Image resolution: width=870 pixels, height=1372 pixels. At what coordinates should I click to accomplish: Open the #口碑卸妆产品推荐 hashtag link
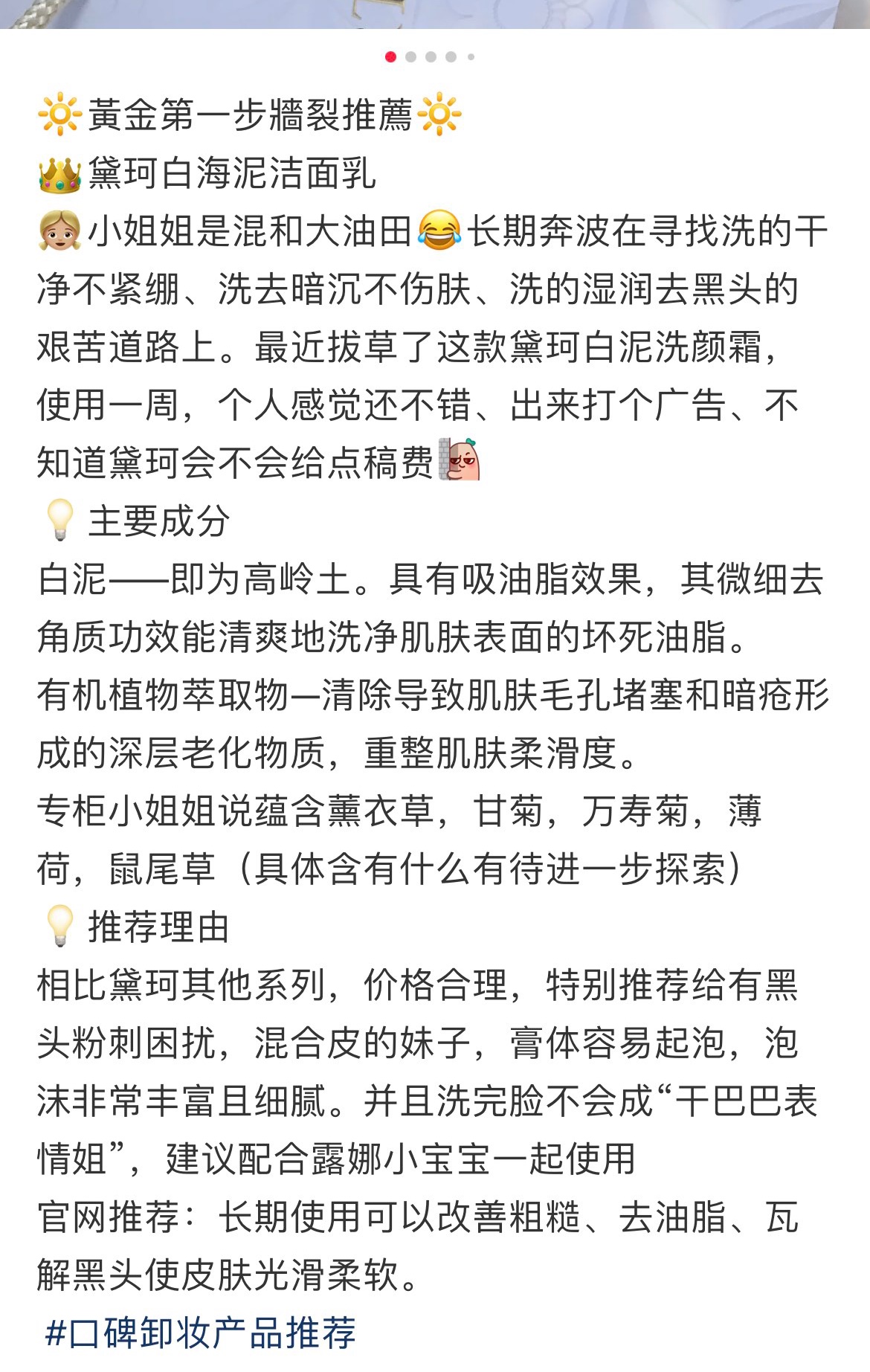pos(201,1333)
